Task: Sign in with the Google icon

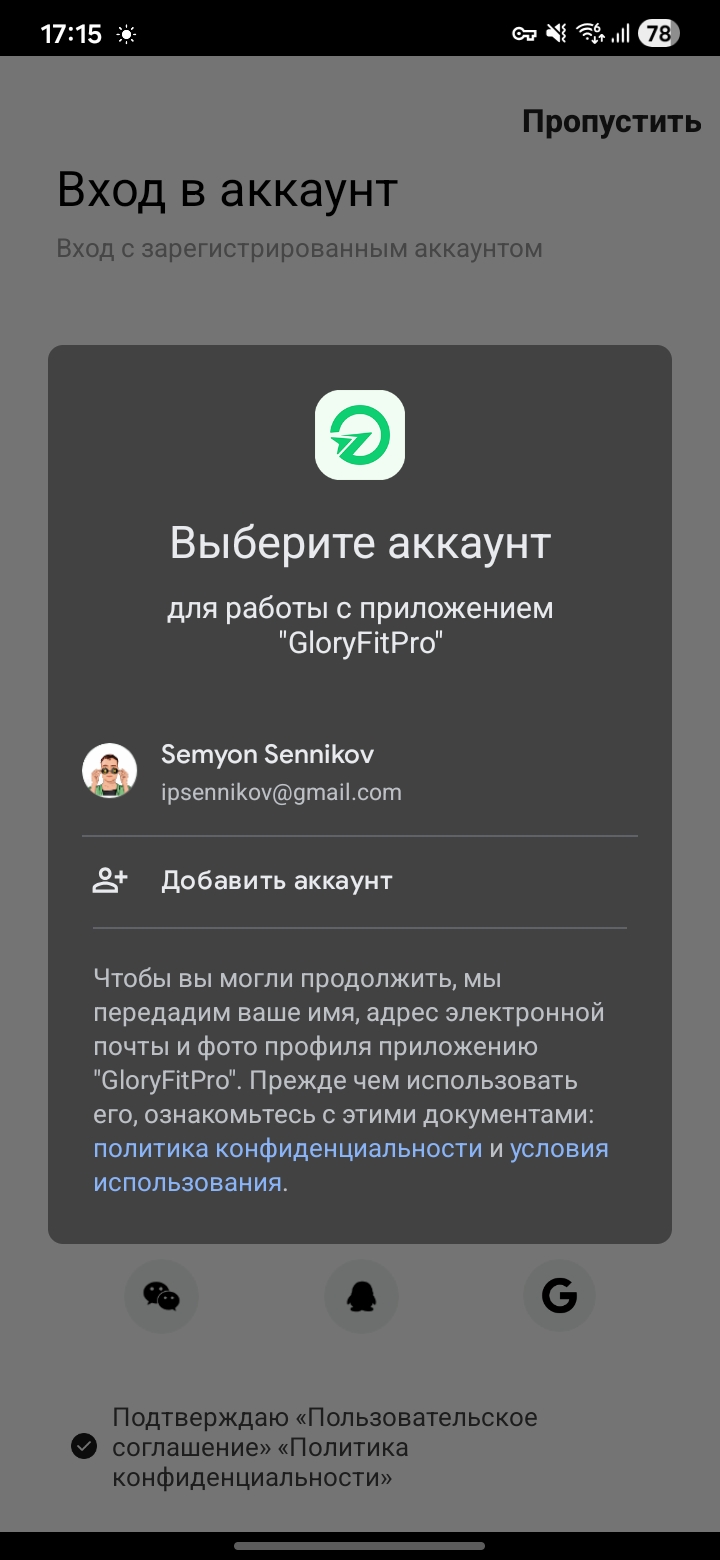Action: (x=559, y=1297)
